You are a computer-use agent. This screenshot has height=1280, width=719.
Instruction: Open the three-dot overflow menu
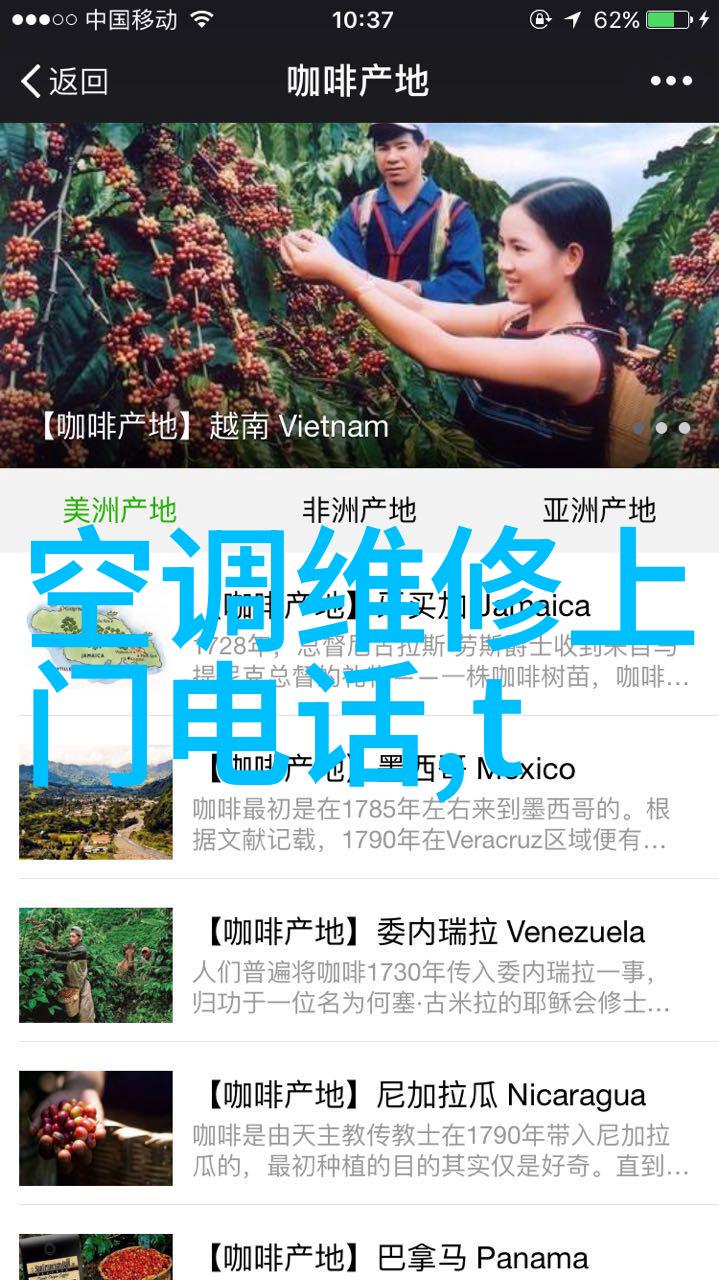click(x=671, y=81)
